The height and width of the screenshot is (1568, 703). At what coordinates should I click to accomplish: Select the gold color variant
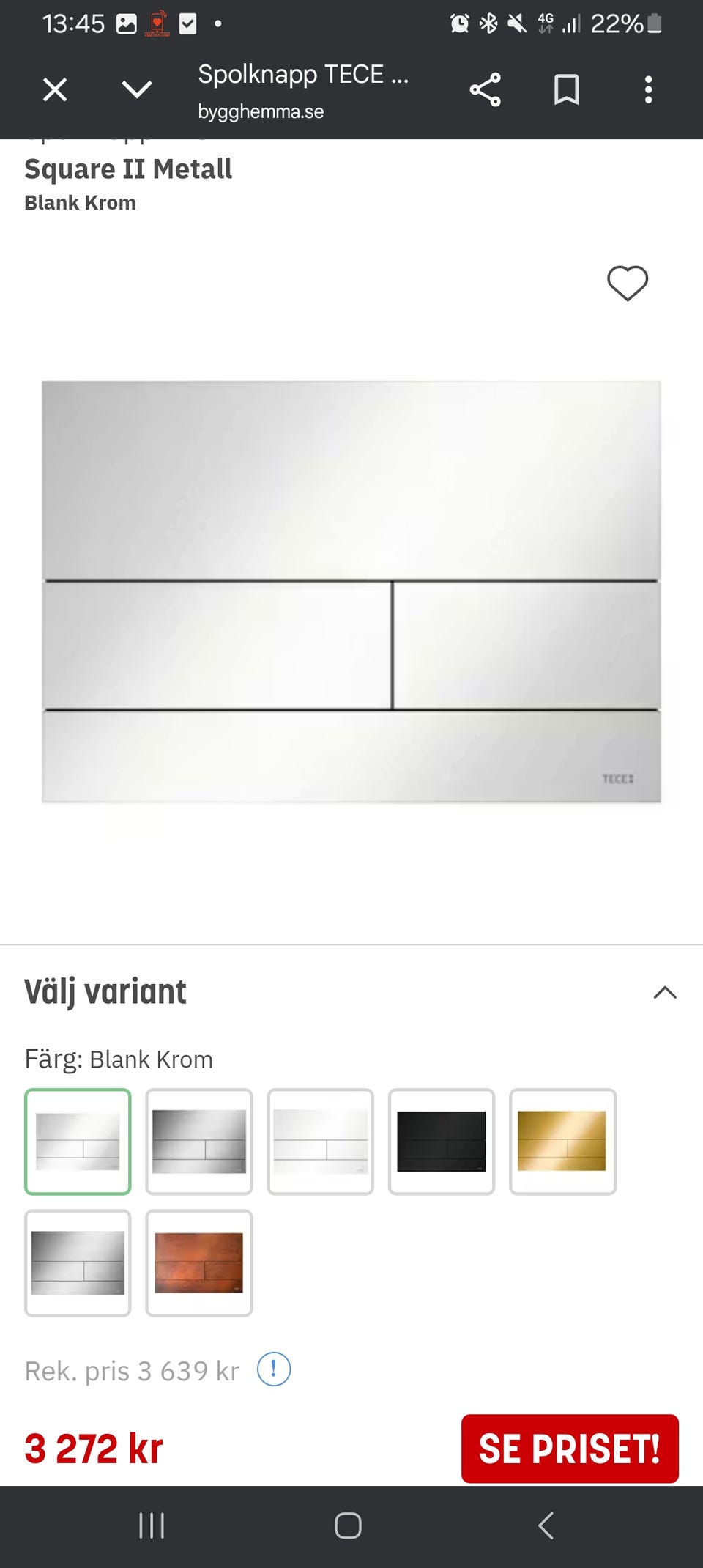[562, 1142]
